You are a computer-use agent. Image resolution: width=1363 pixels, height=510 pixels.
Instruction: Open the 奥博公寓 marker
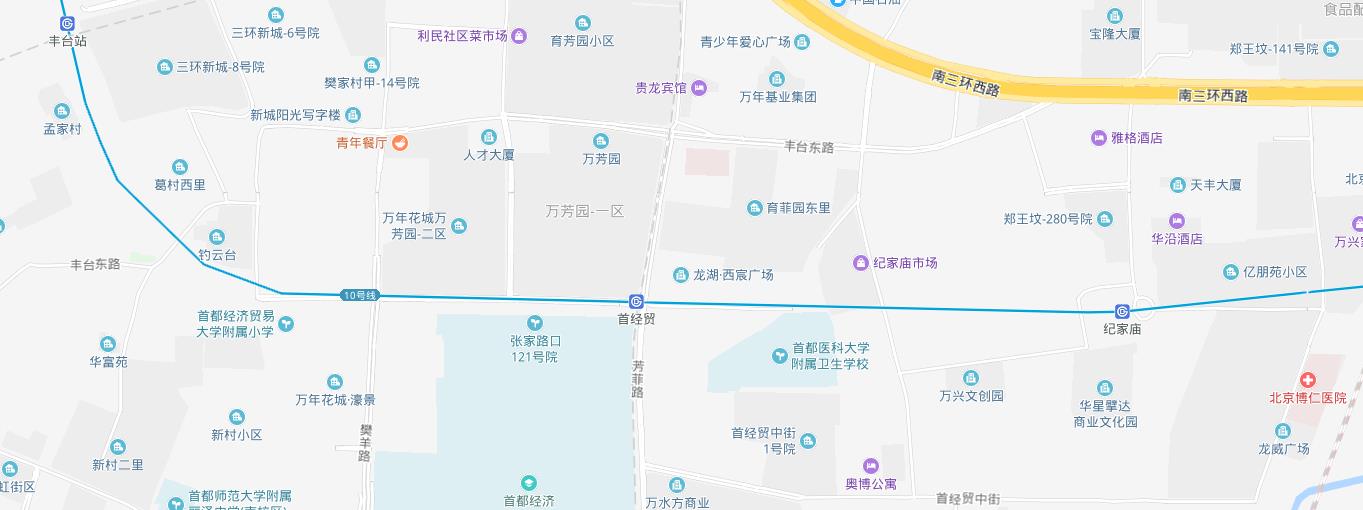870,466
